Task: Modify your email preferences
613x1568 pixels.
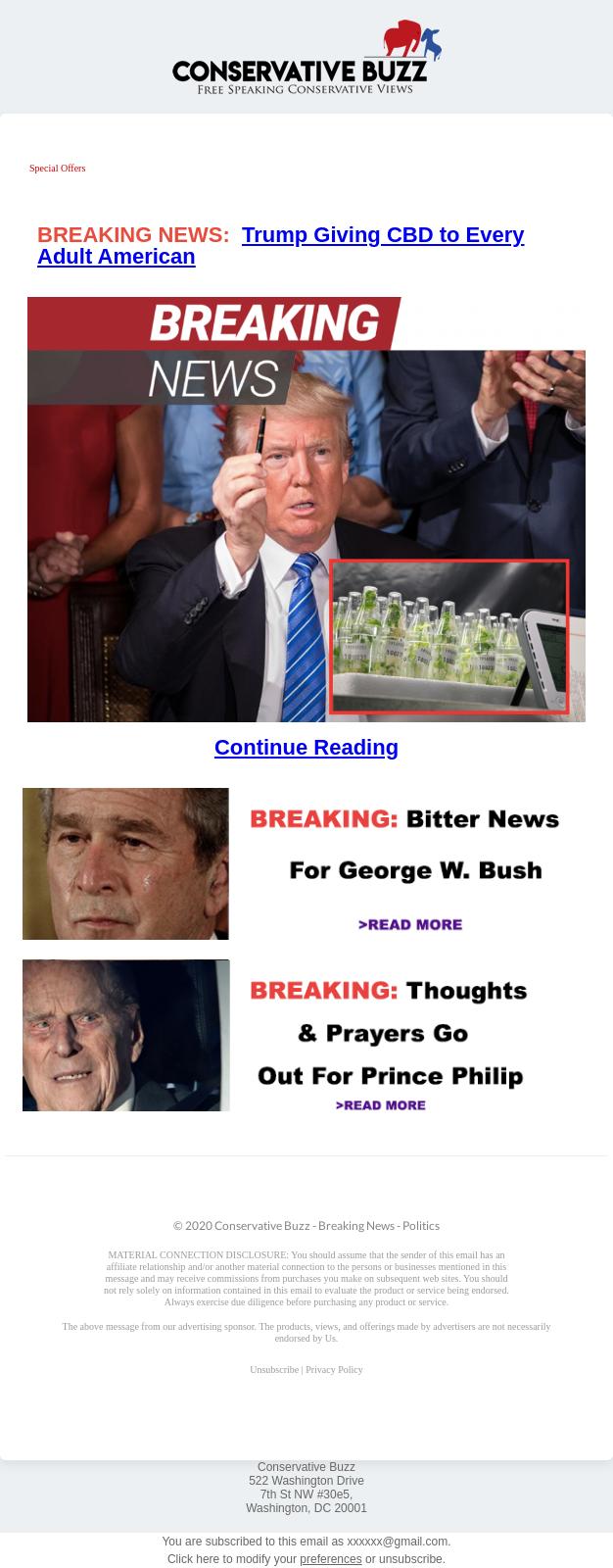Action: pos(330,1559)
